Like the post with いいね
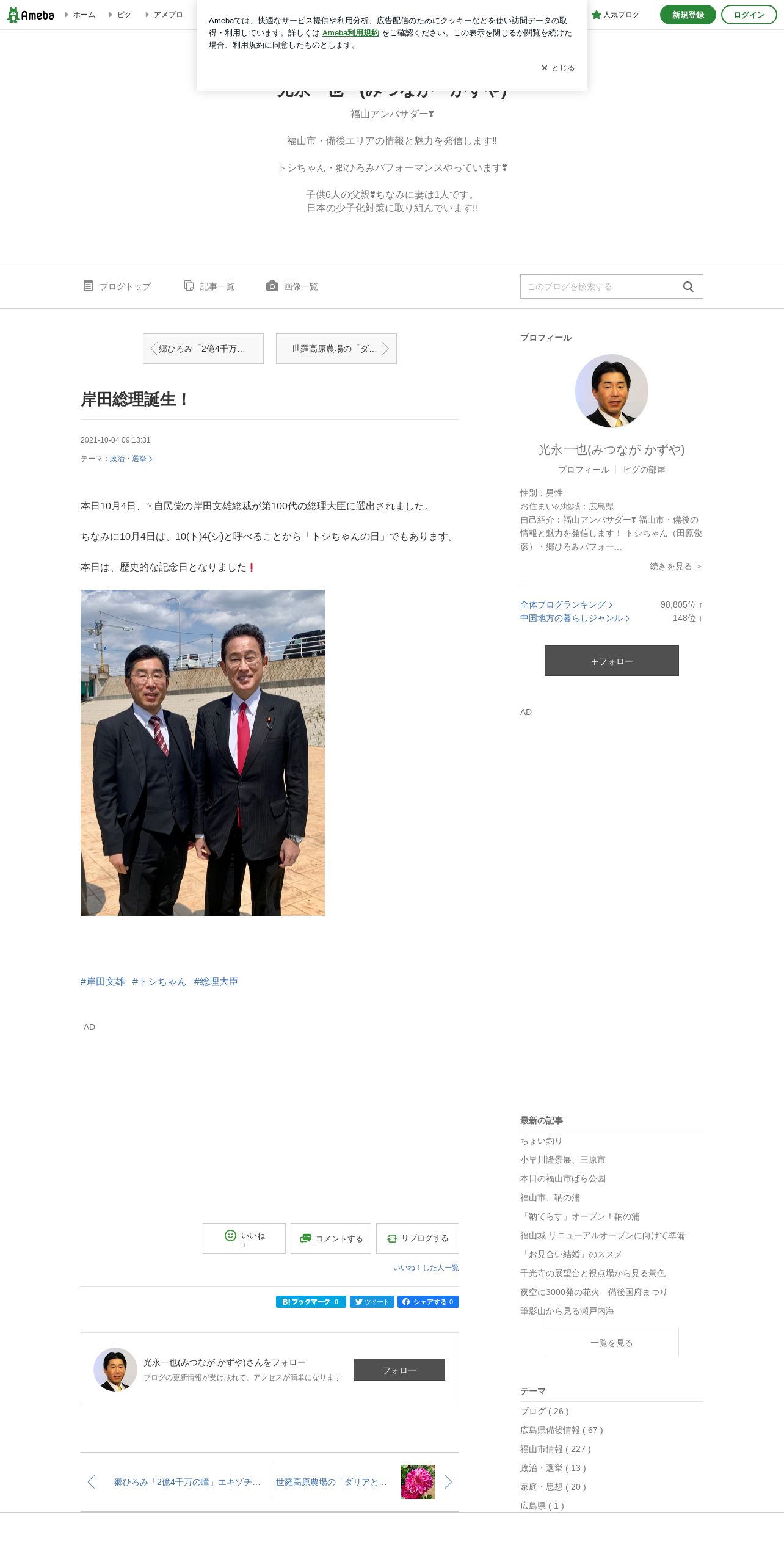 click(x=244, y=1238)
